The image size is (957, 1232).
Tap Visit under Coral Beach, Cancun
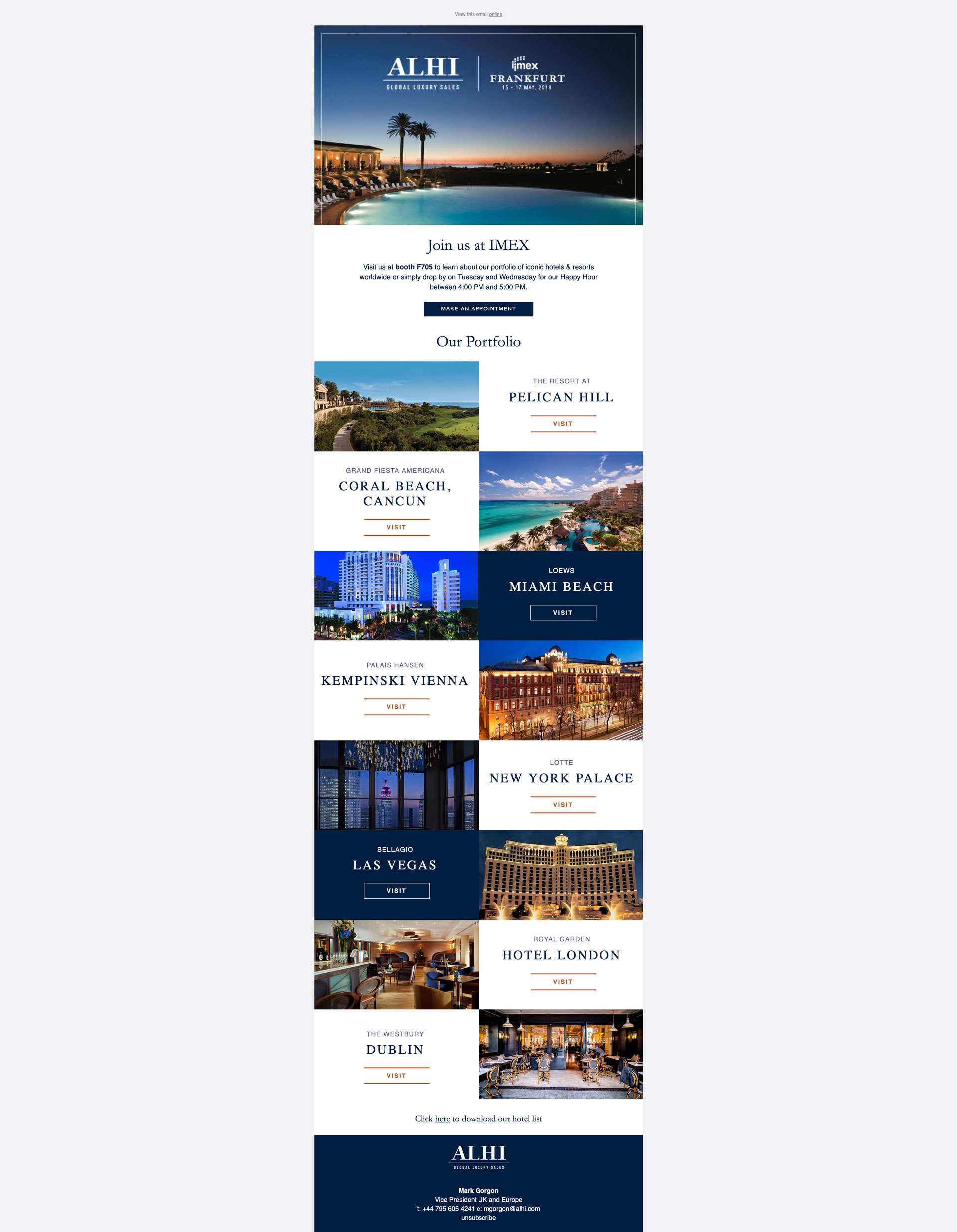[396, 527]
